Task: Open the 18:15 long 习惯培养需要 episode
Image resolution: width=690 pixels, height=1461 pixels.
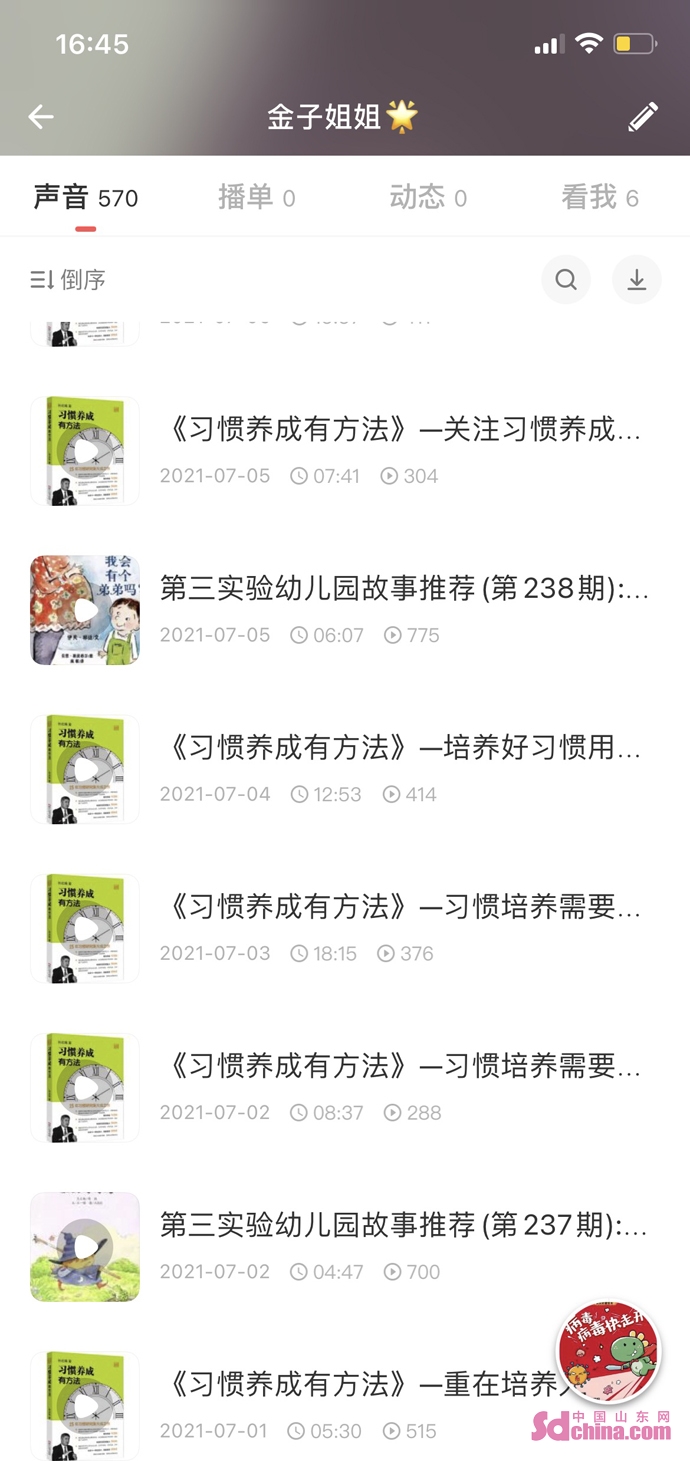Action: [x=400, y=907]
